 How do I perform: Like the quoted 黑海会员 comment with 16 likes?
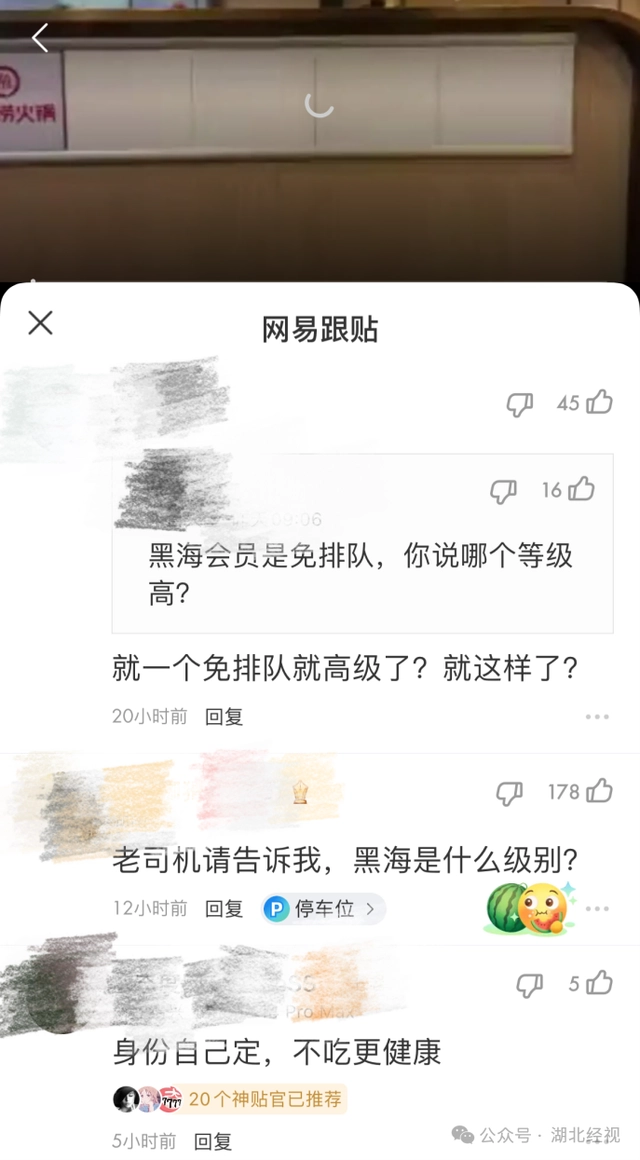582,489
